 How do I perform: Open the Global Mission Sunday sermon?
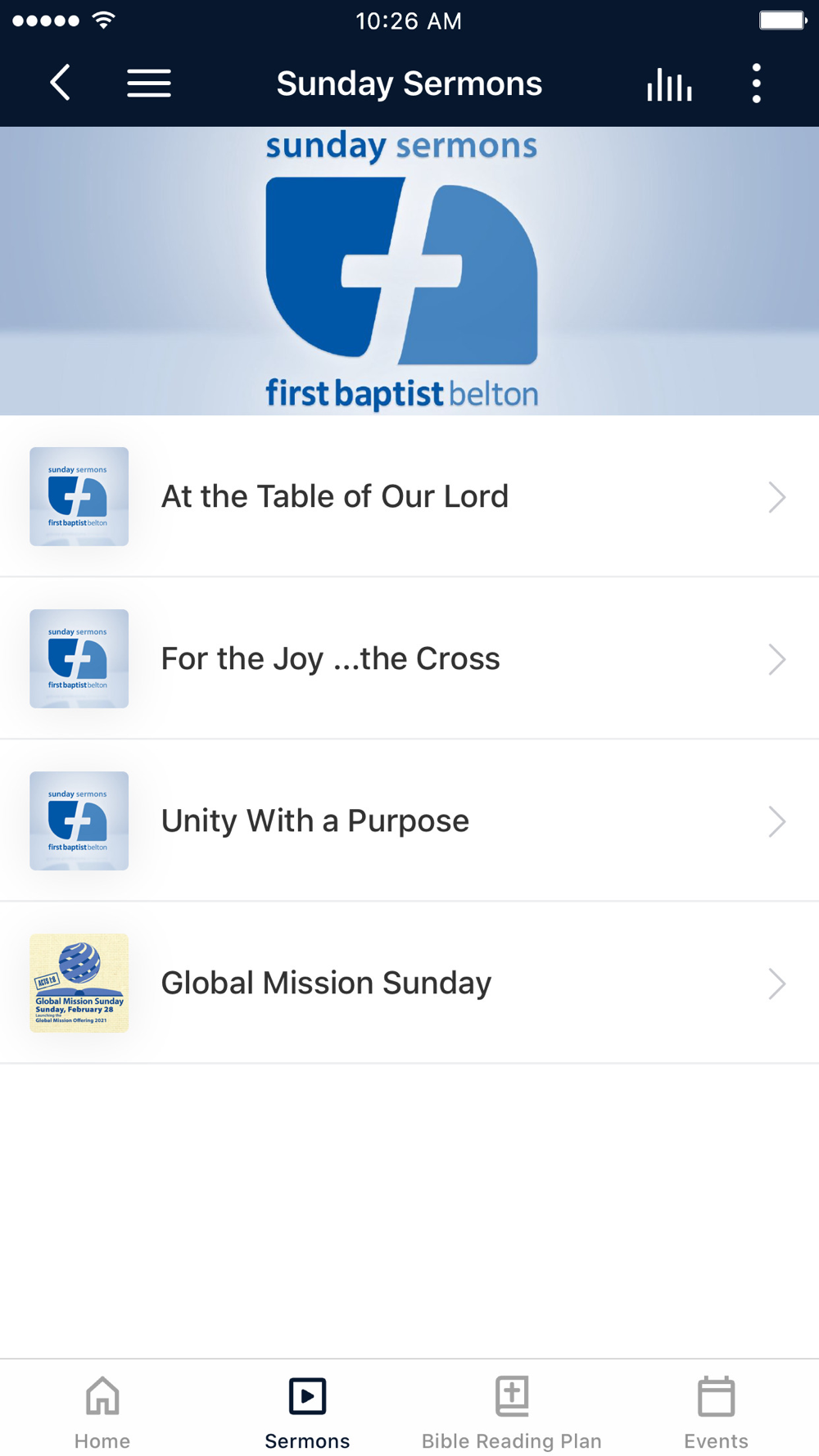click(x=409, y=983)
